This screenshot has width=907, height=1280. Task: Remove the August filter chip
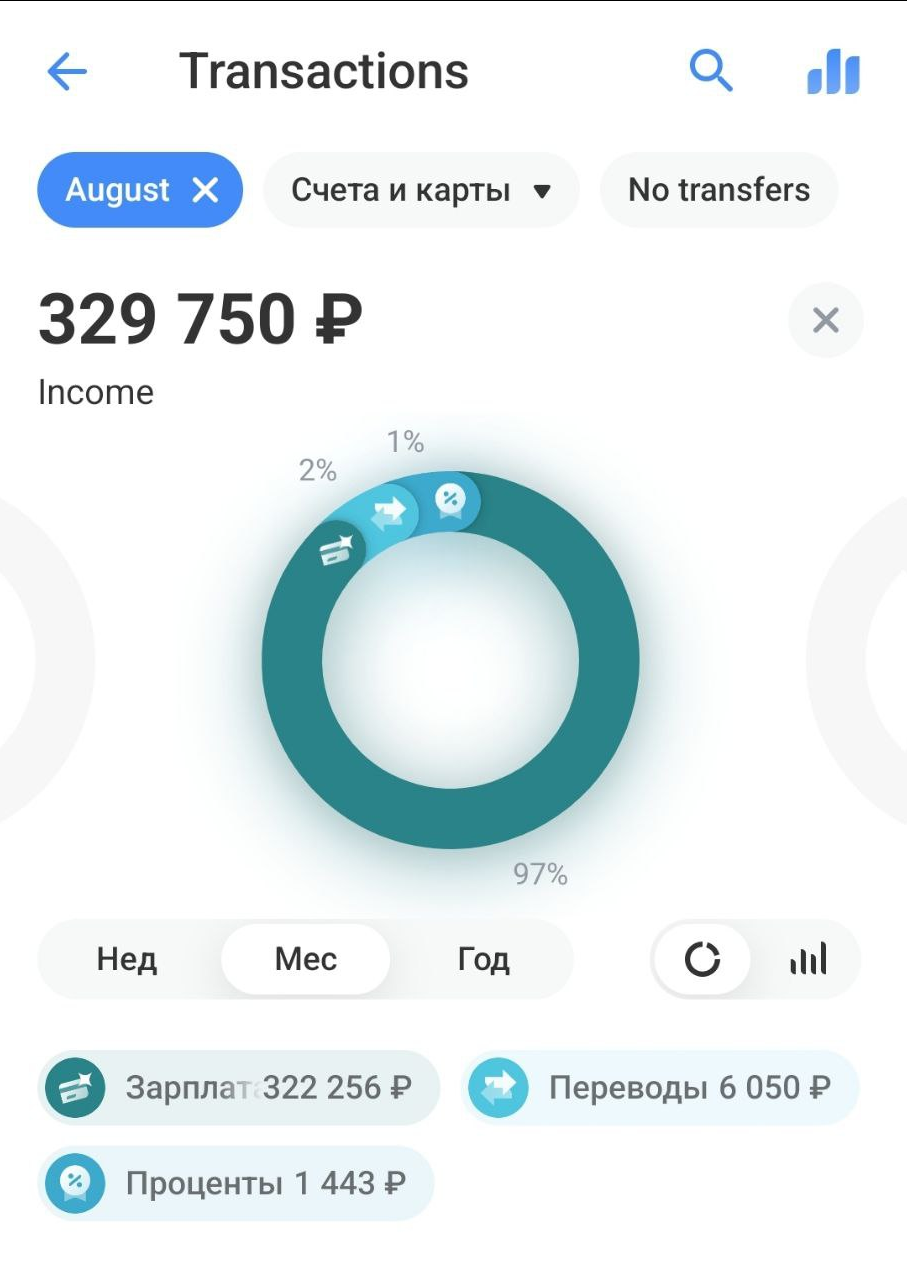pos(205,190)
